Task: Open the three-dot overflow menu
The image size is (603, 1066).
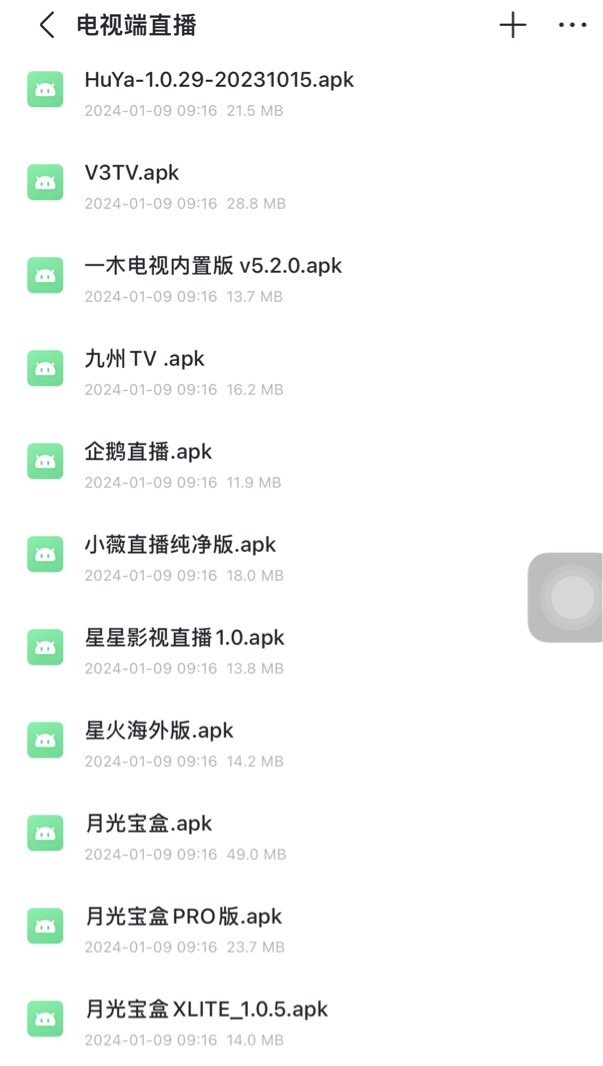Action: tap(572, 26)
